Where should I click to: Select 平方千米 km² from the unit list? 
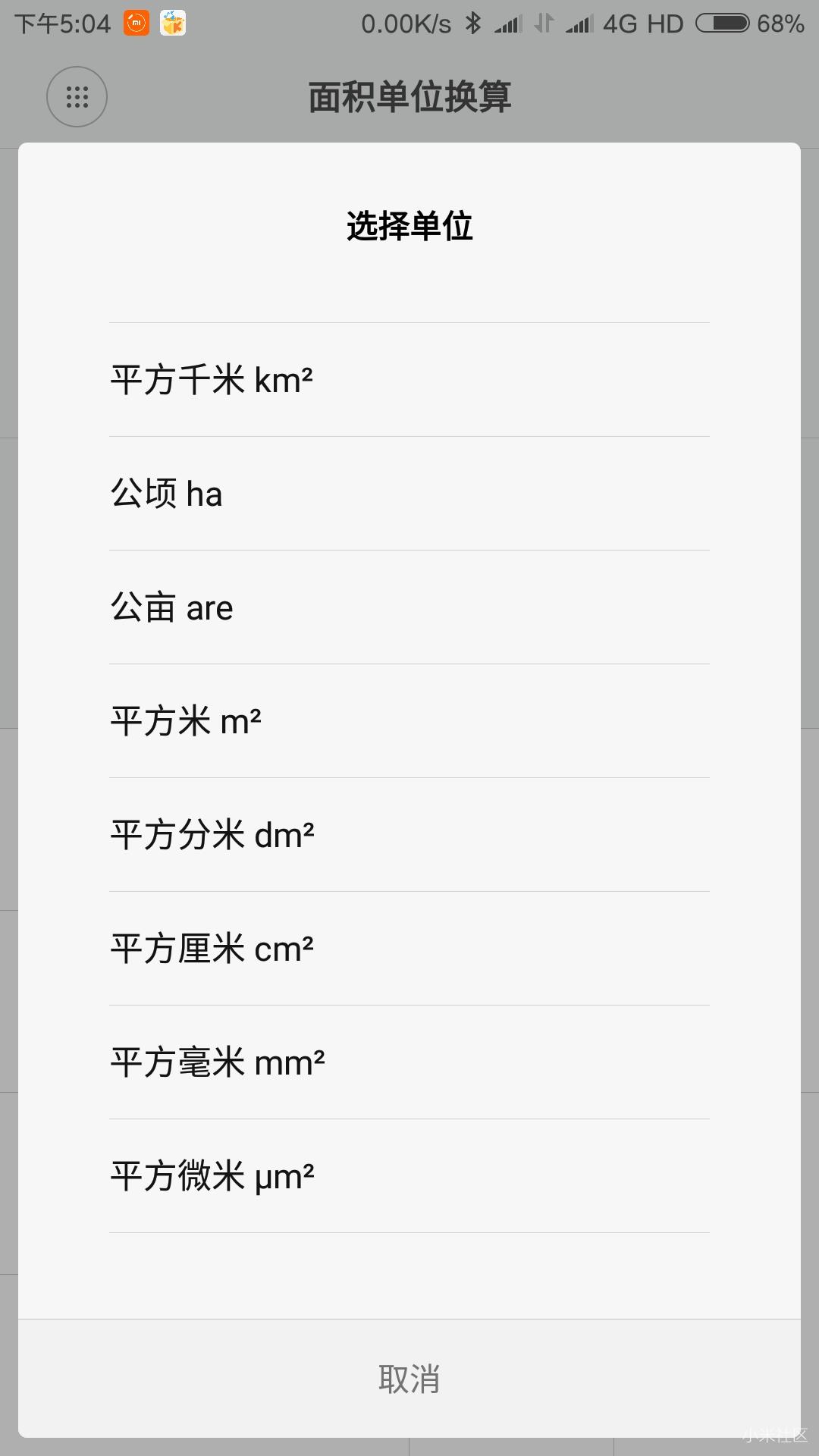pyautogui.click(x=409, y=378)
